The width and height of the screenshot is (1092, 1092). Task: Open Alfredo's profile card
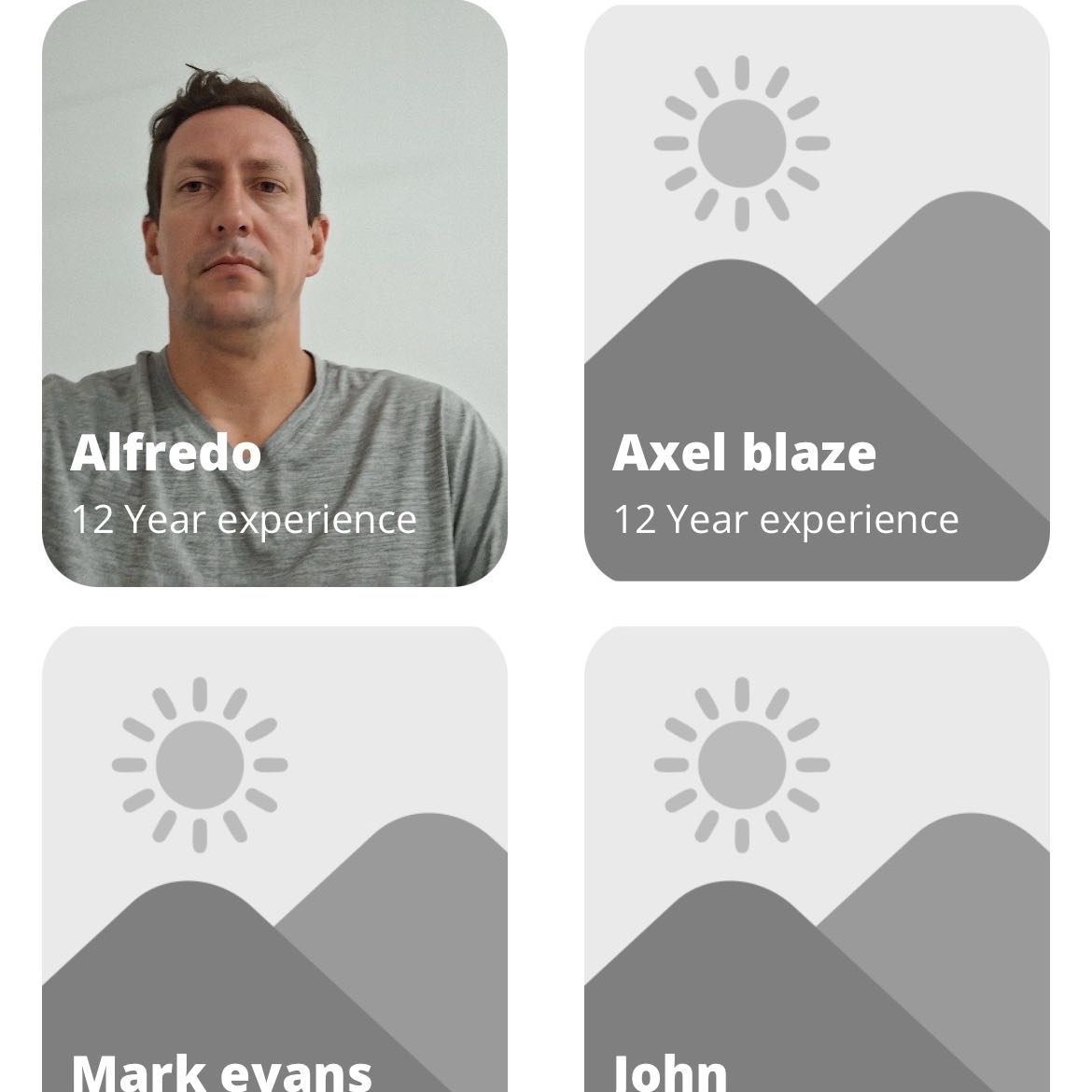tap(274, 294)
